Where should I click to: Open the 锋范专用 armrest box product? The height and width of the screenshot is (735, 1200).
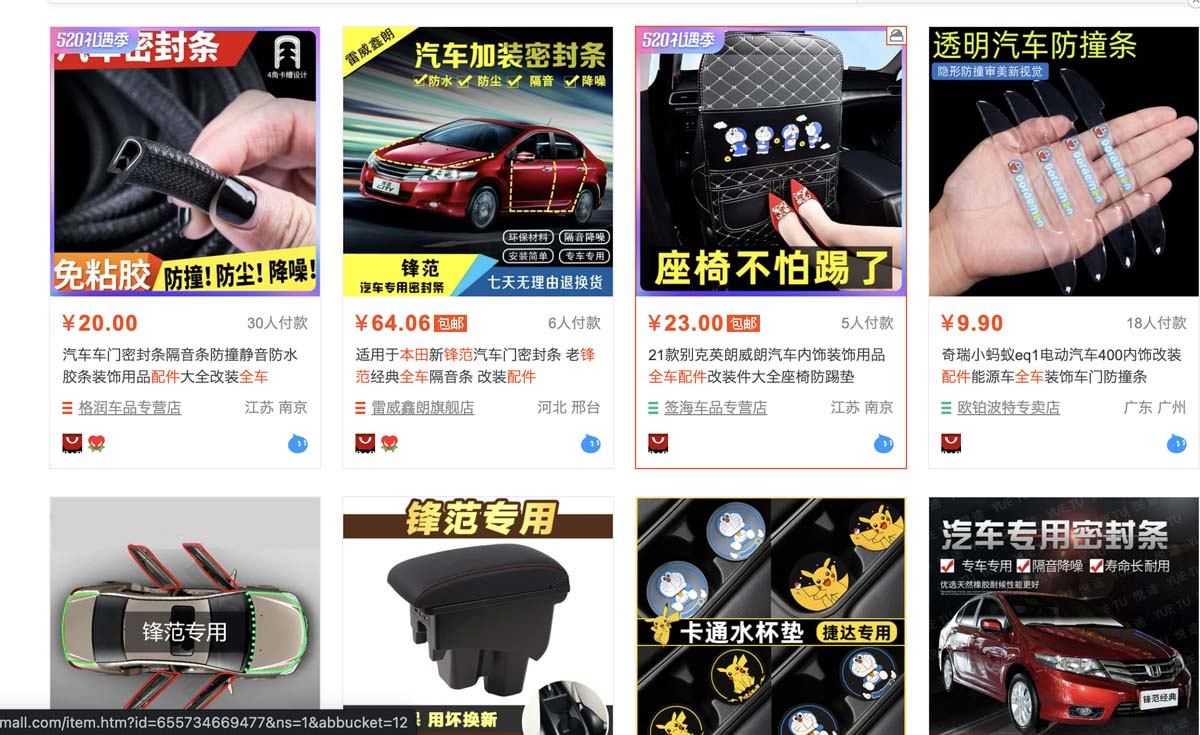(x=477, y=610)
